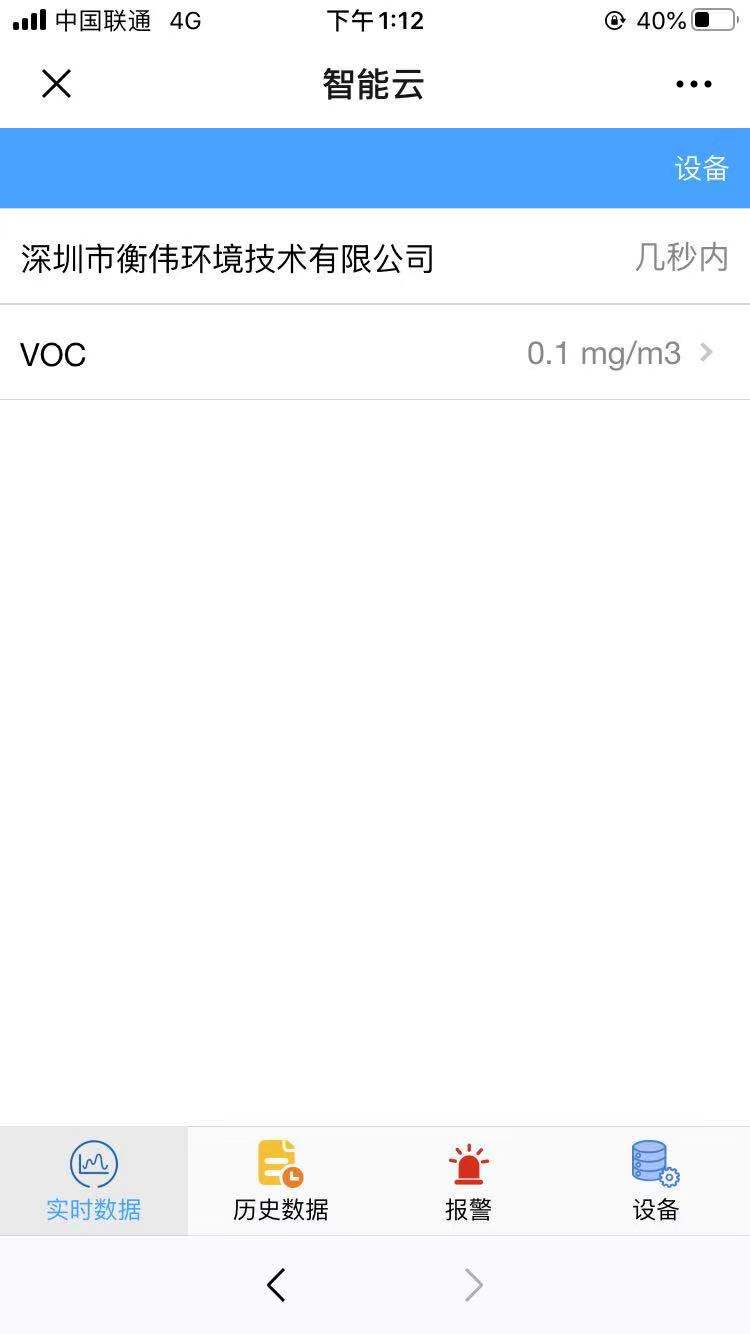Tap 设备 in the blue header
This screenshot has height=1334, width=750.
701,168
